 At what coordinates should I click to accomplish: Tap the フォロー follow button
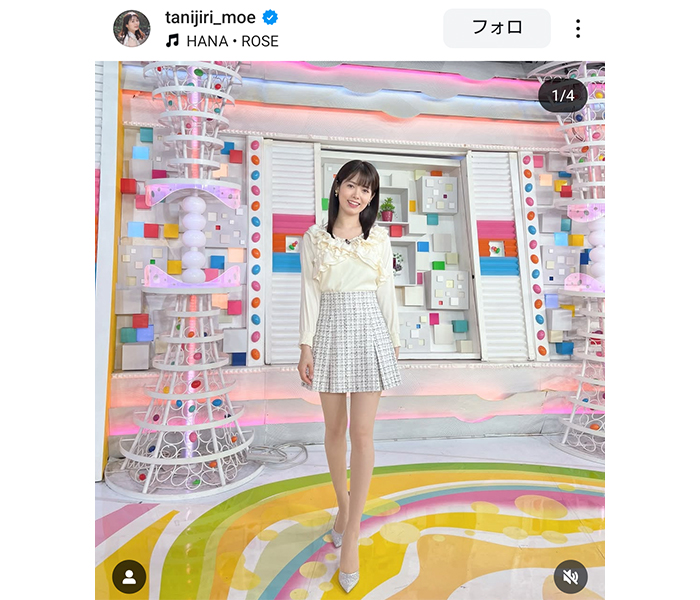497,28
